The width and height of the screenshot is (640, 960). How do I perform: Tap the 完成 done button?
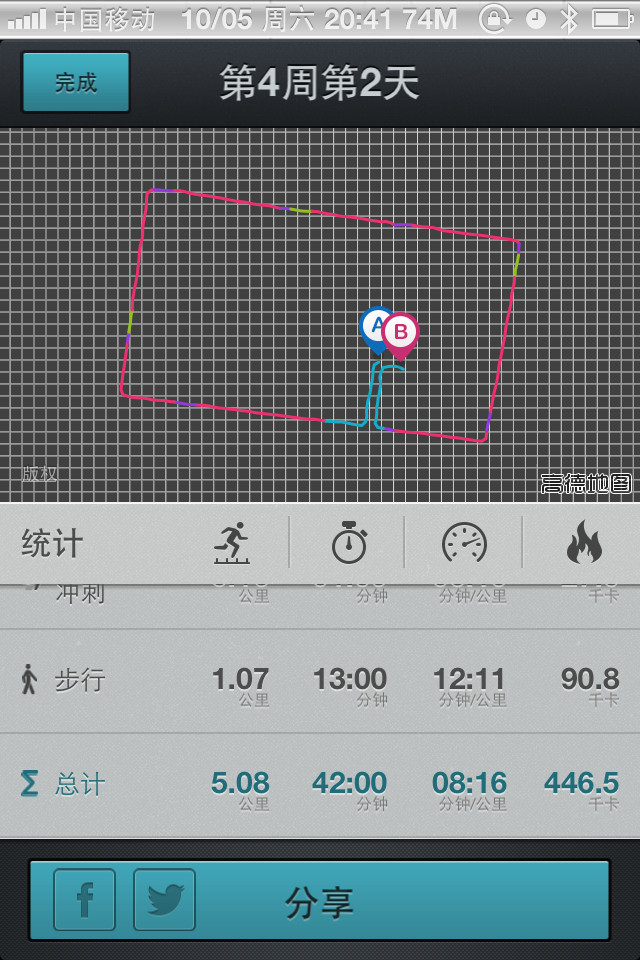pos(76,82)
